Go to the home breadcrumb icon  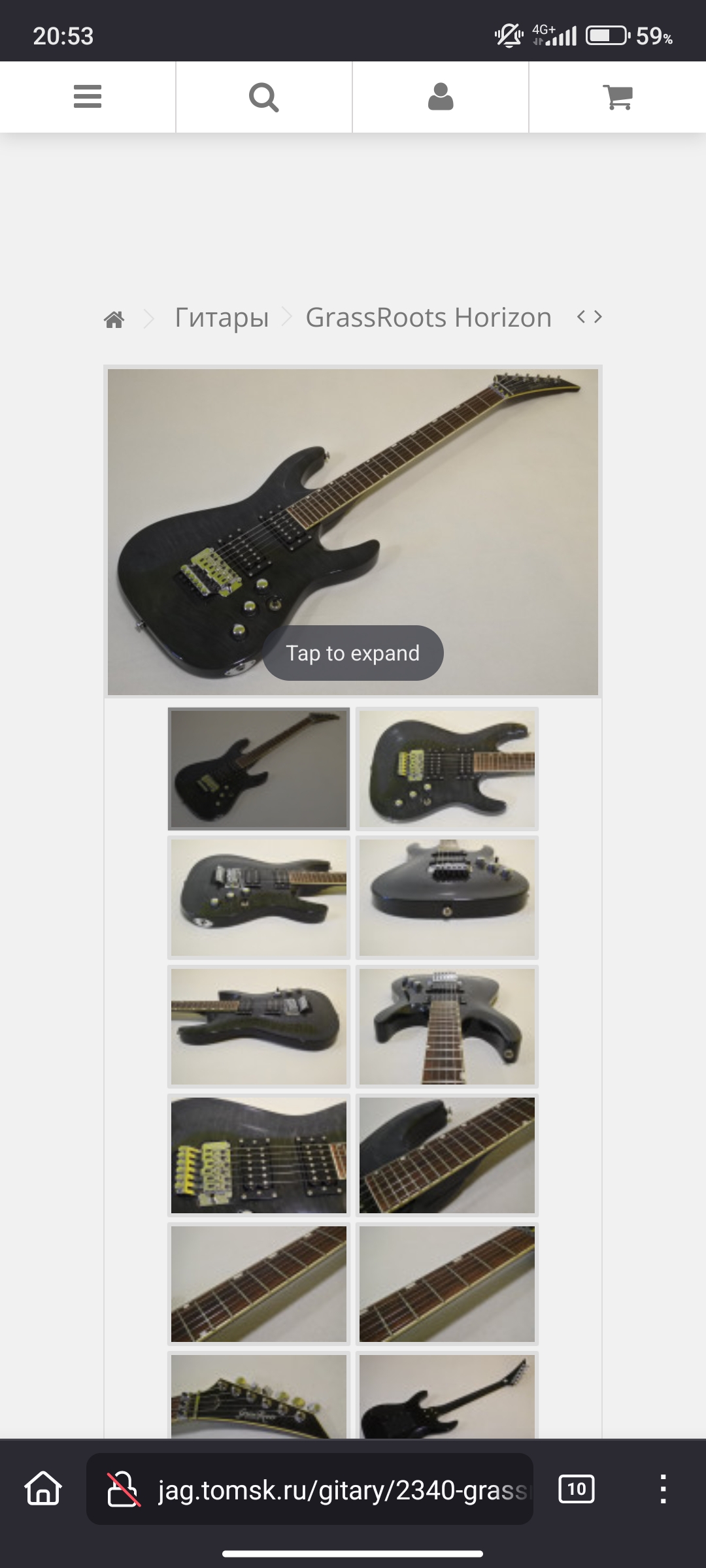click(x=114, y=319)
